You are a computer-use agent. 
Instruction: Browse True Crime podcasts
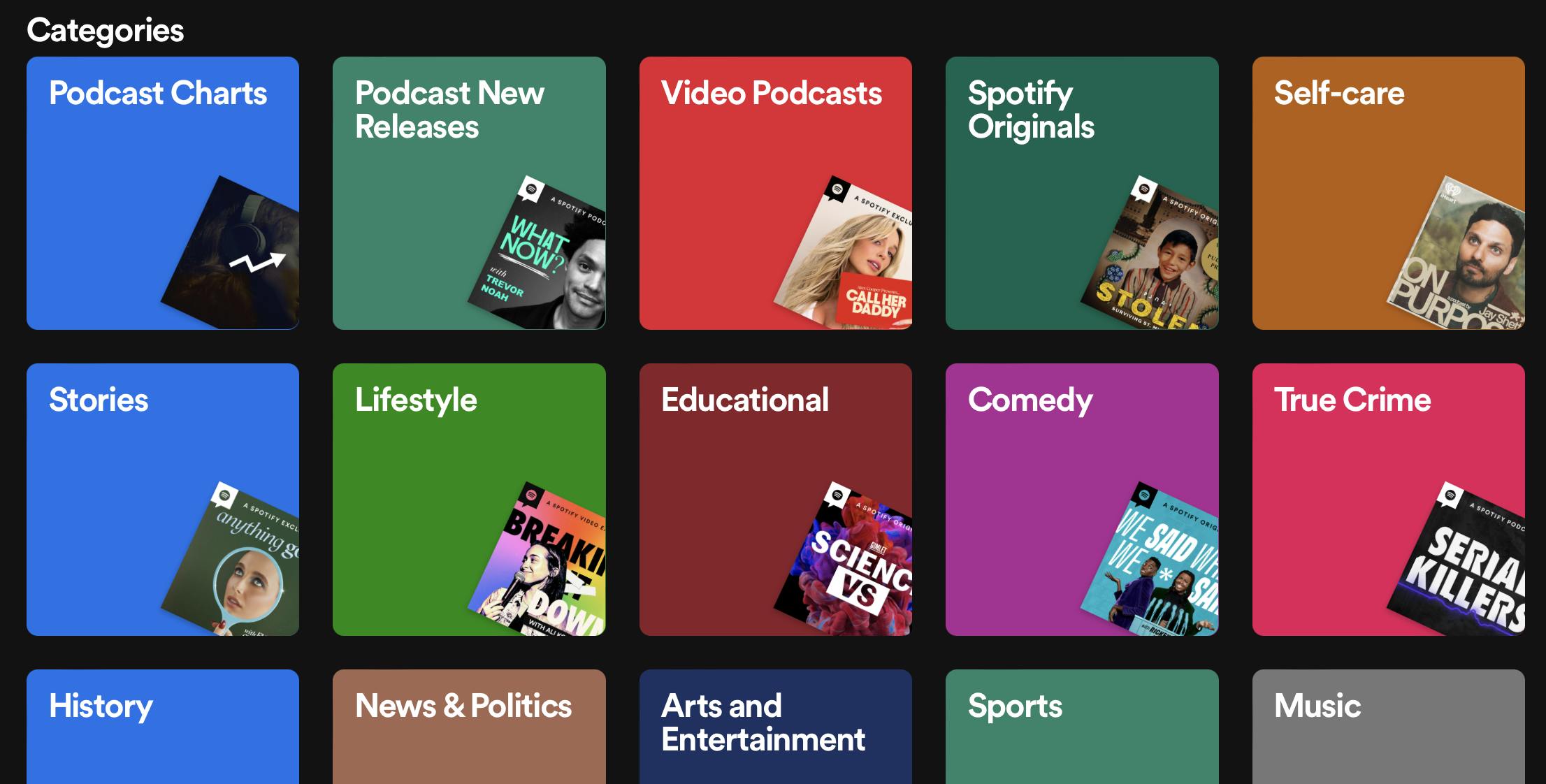[1388, 499]
